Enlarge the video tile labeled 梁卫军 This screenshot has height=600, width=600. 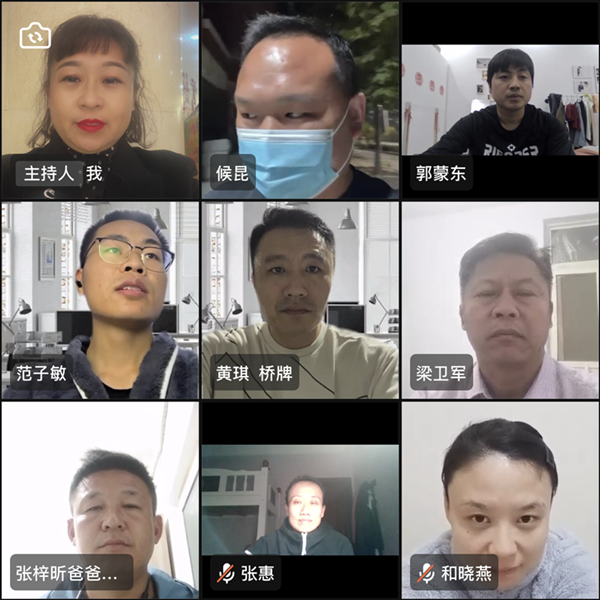tap(499, 300)
